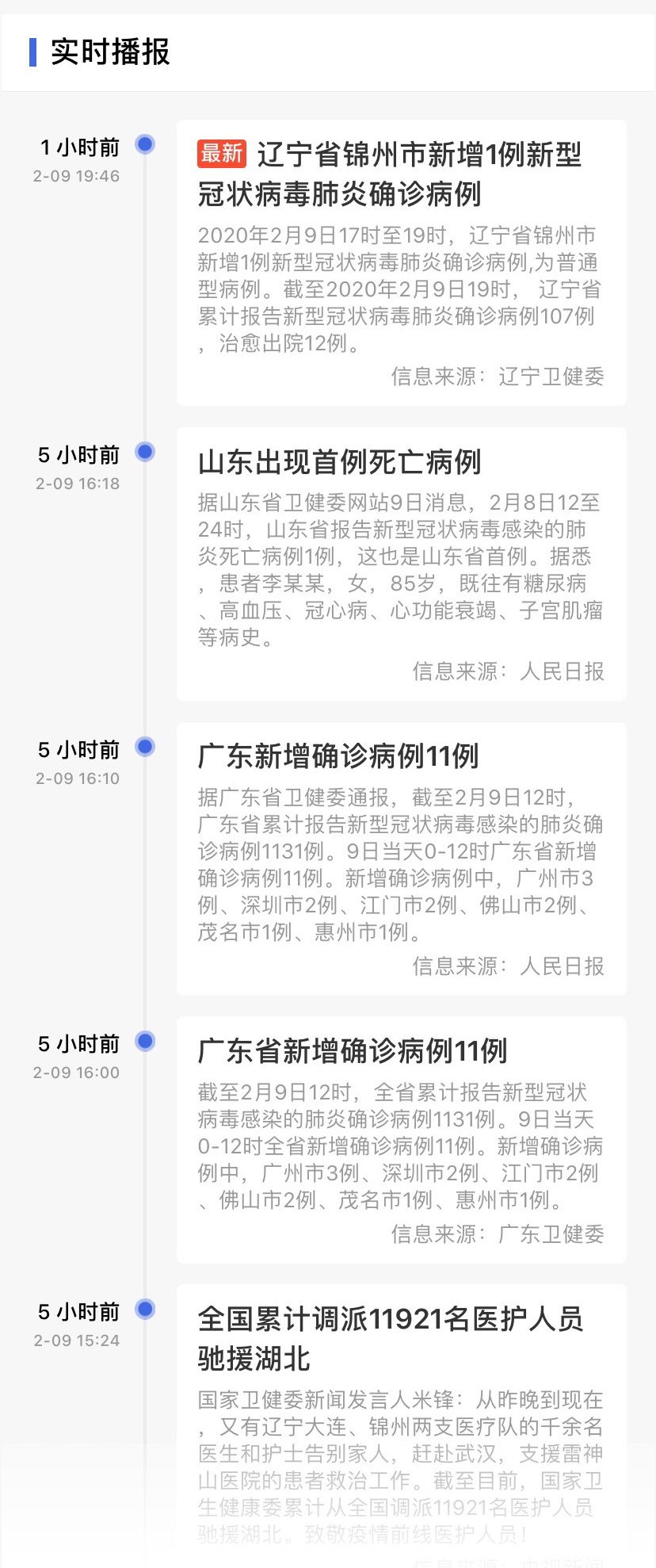Click the blue bar beside 实时播报 heading
The image size is (656, 1568).
coord(31,52)
